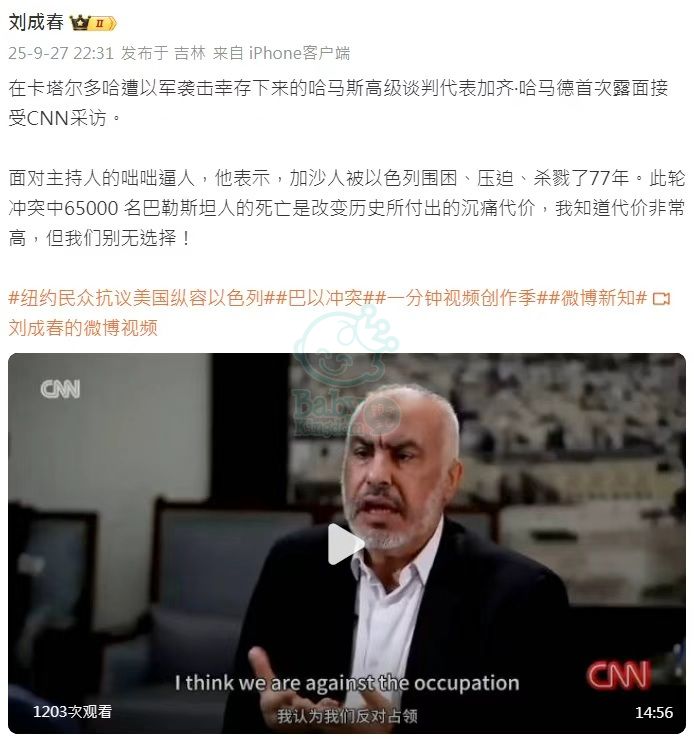
Task: Open the 刘成春的微博视频 link
Action: [x=83, y=327]
